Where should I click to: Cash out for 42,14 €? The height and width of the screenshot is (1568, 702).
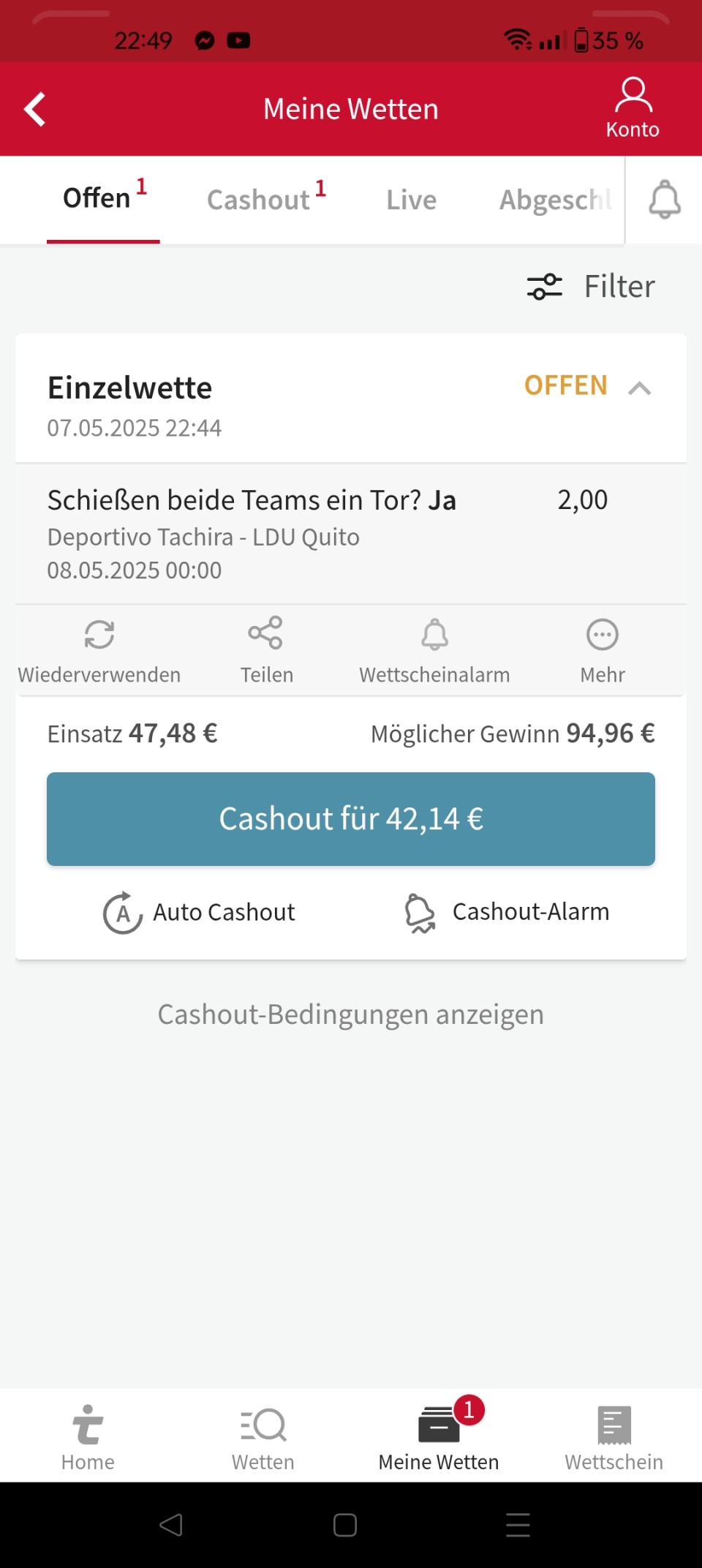351,819
